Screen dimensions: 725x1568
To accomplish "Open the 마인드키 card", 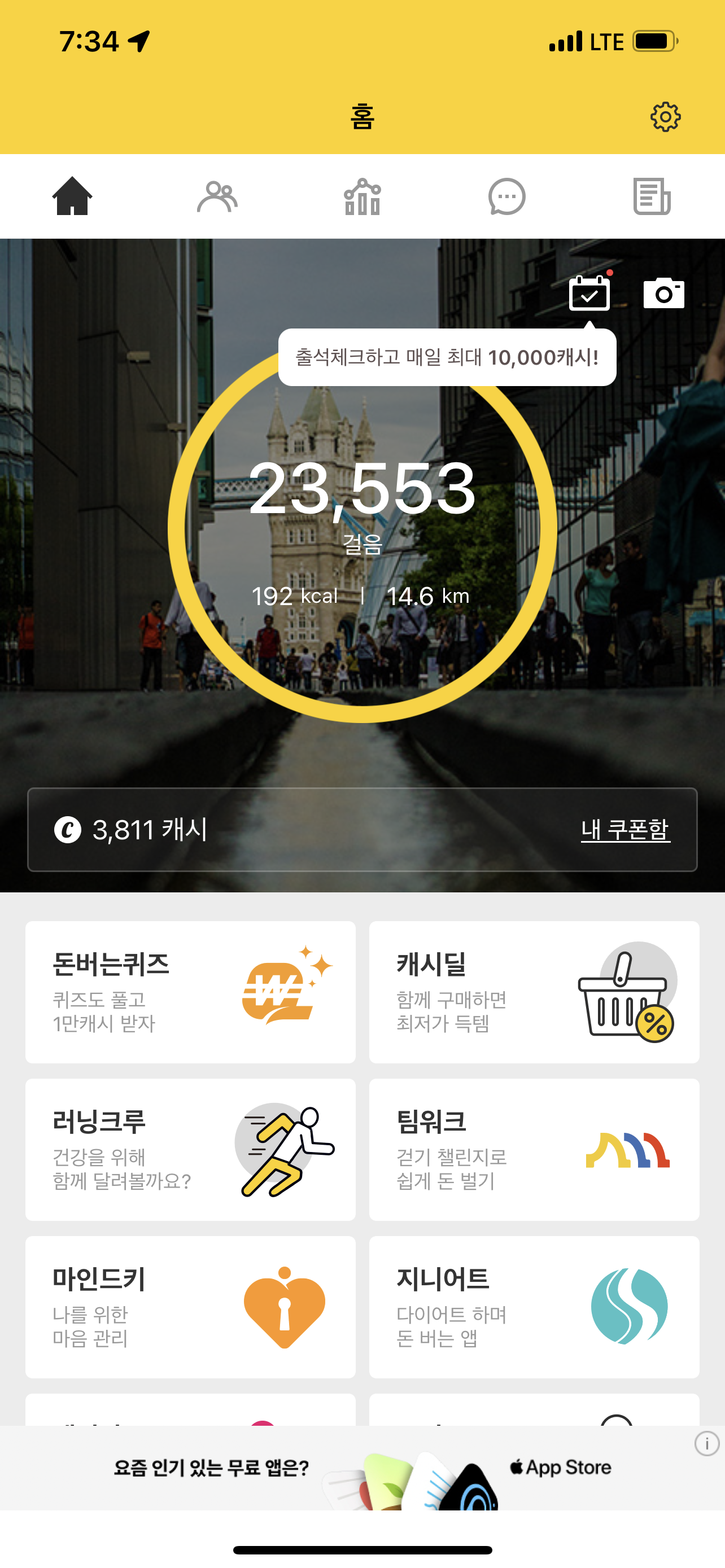I will click(x=190, y=1307).
